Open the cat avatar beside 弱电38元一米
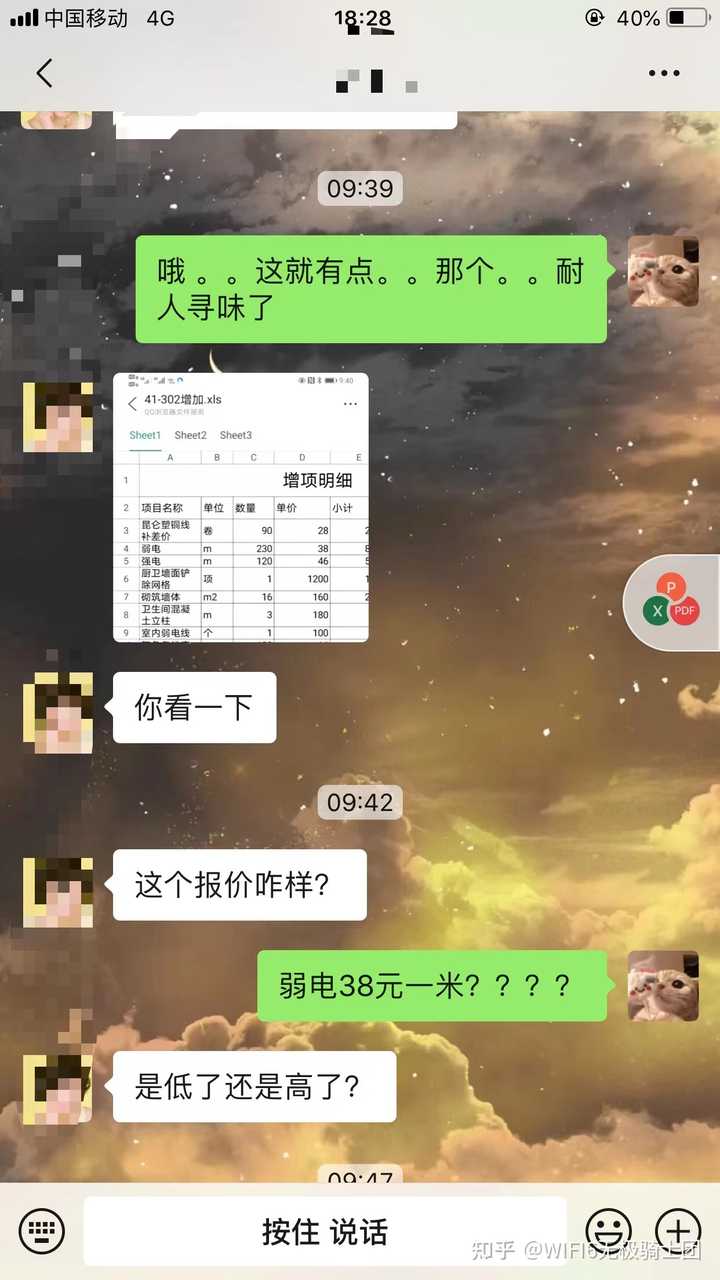Viewport: 720px width, 1280px height. [x=663, y=985]
